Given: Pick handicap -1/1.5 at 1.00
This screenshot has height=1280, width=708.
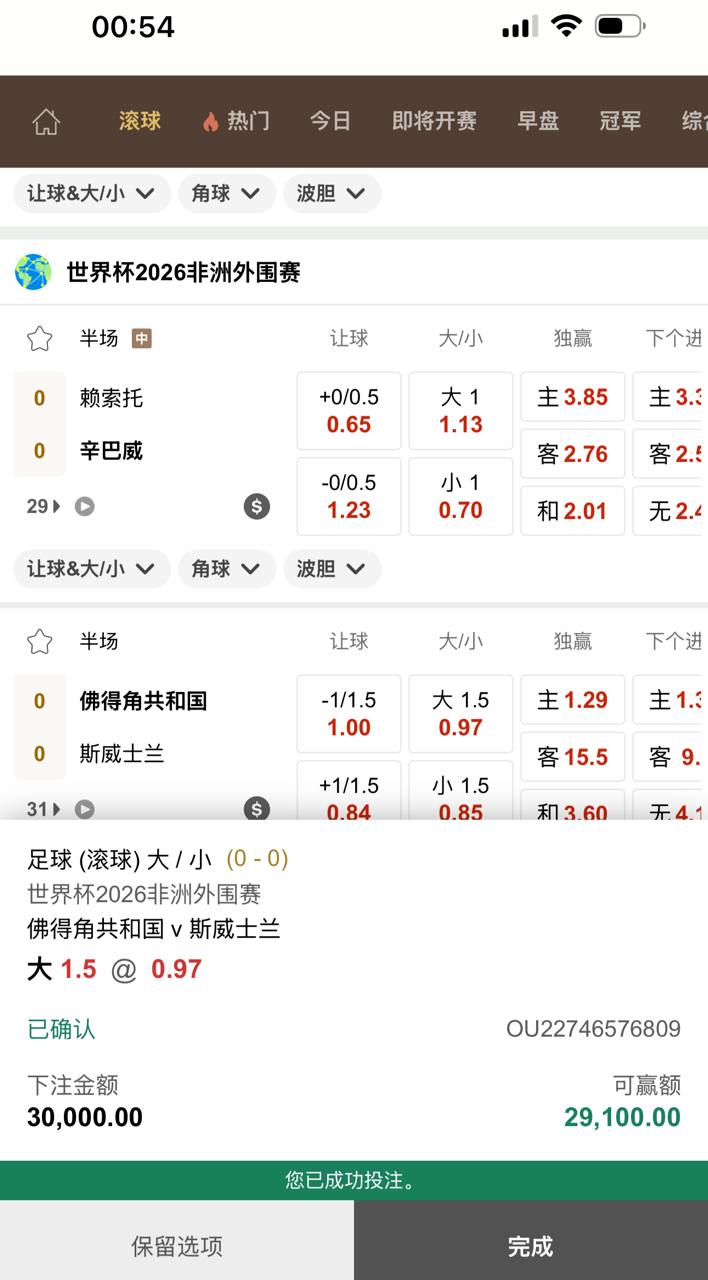Looking at the screenshot, I should [349, 714].
